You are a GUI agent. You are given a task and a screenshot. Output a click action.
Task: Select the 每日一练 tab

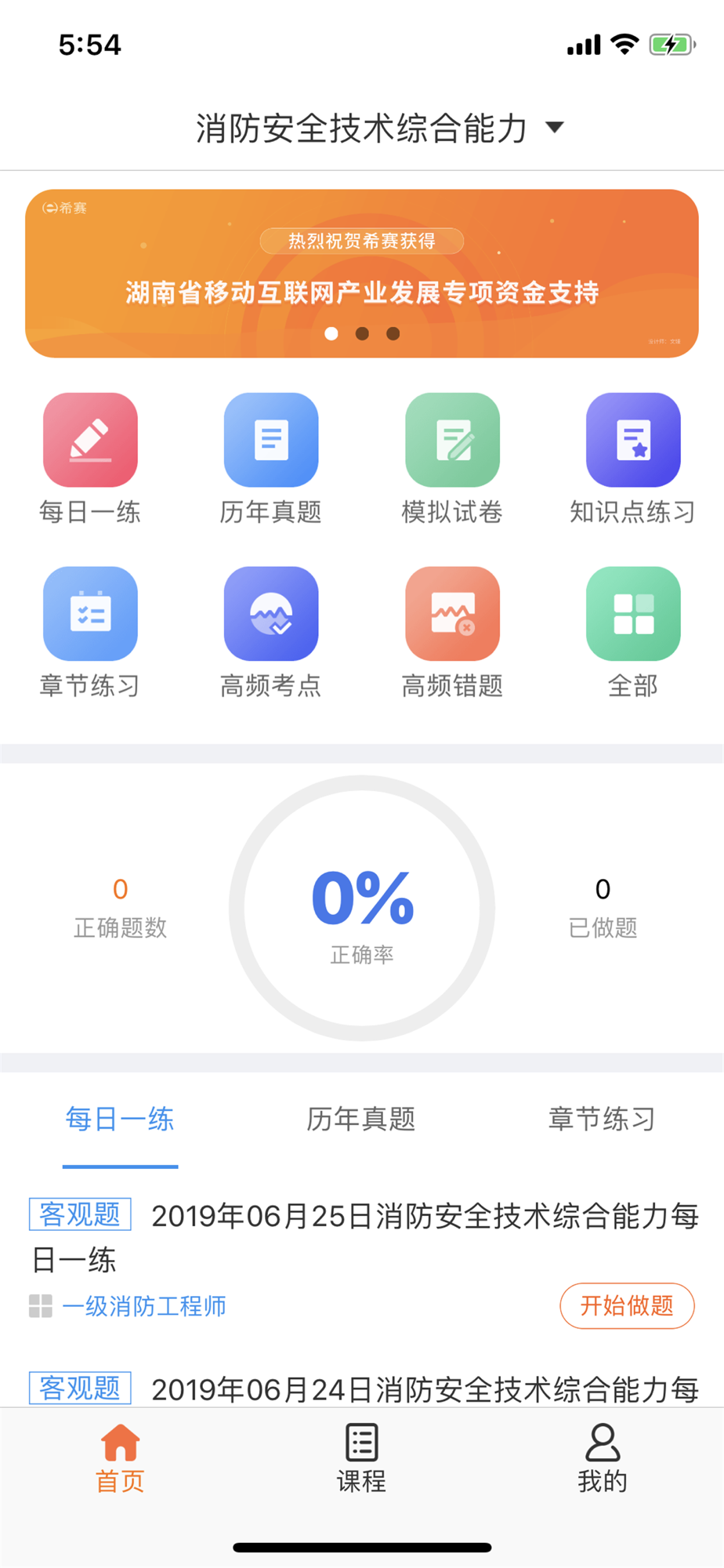point(120,1119)
